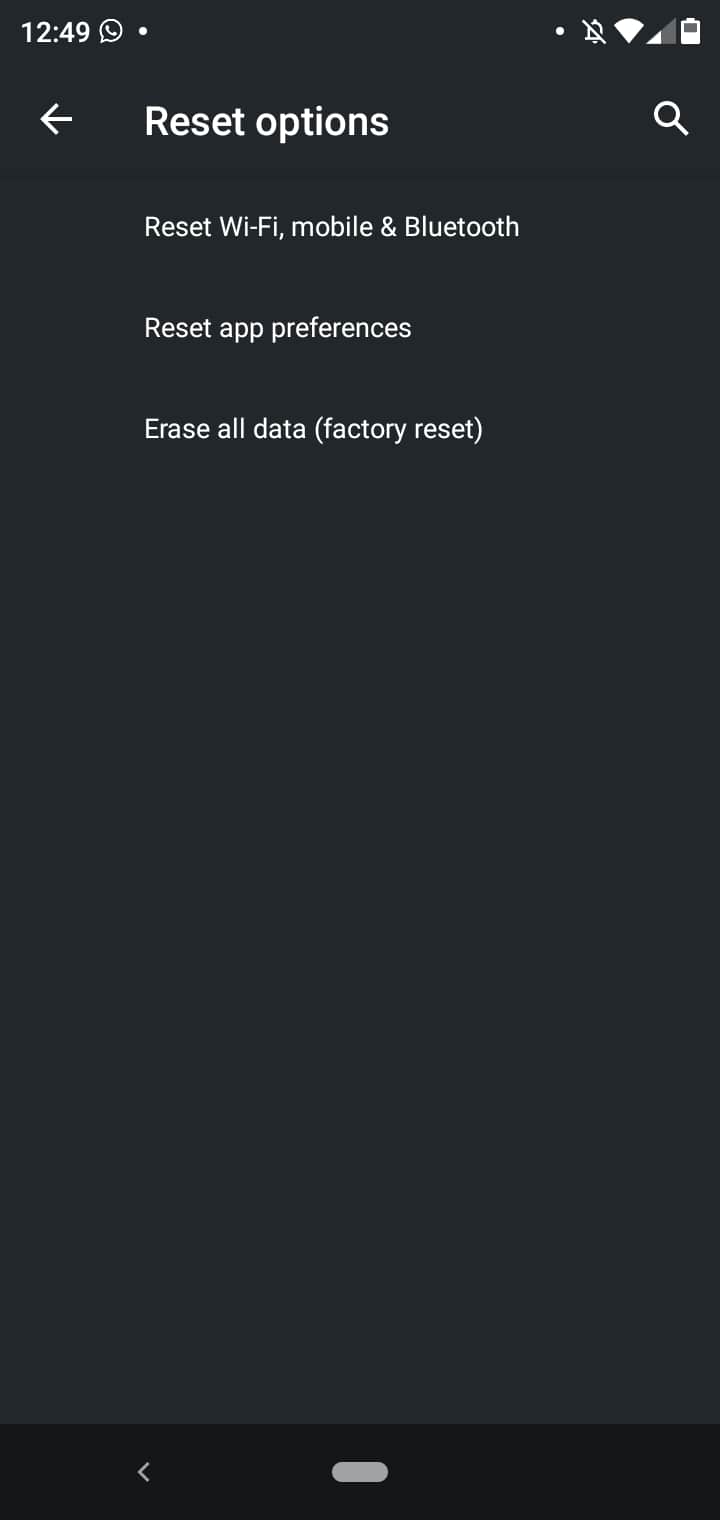720x1520 pixels.
Task: Tap the header back navigation arrow
Action: pyautogui.click(x=56, y=119)
